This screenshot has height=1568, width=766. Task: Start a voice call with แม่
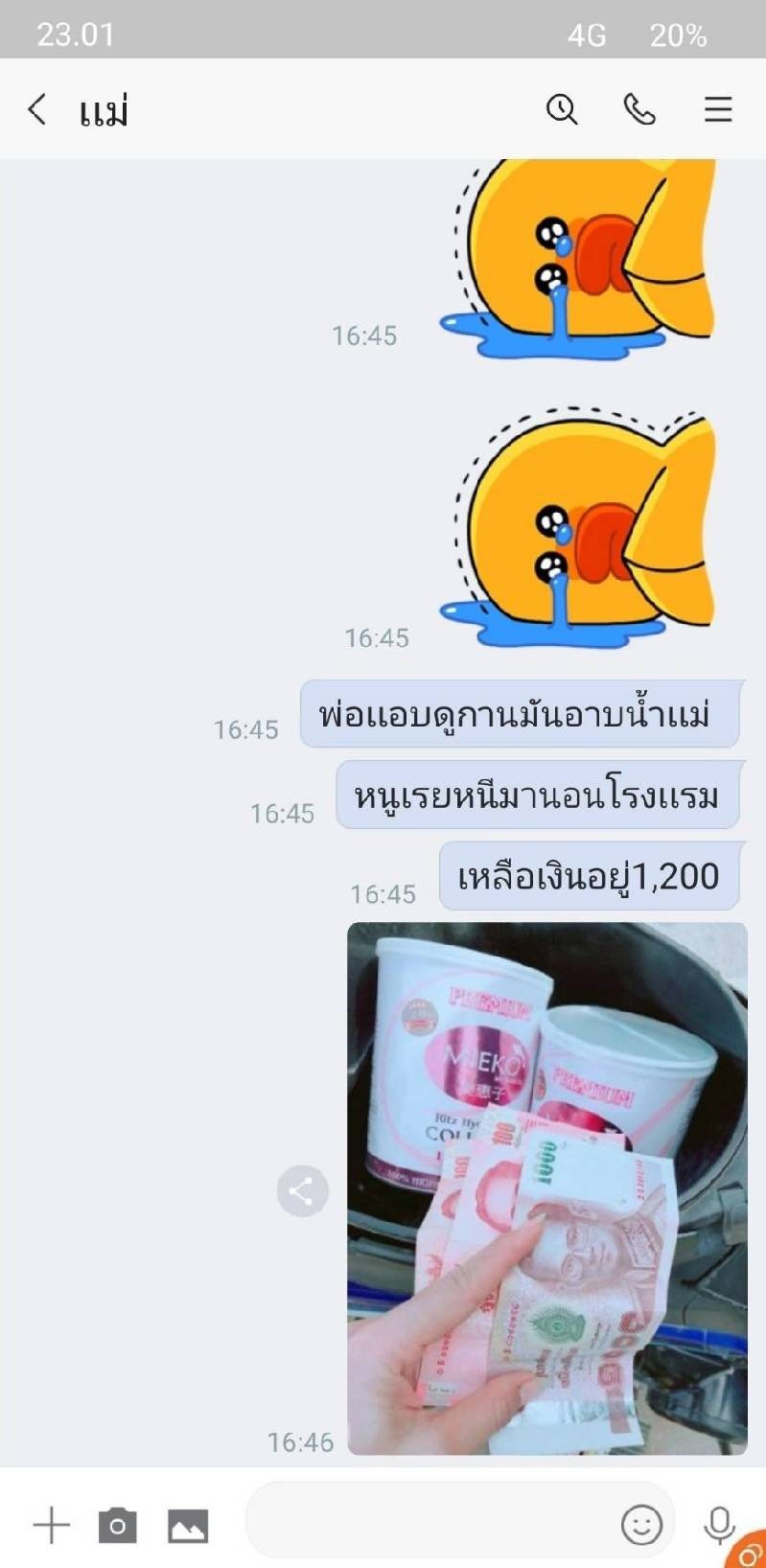(639, 109)
